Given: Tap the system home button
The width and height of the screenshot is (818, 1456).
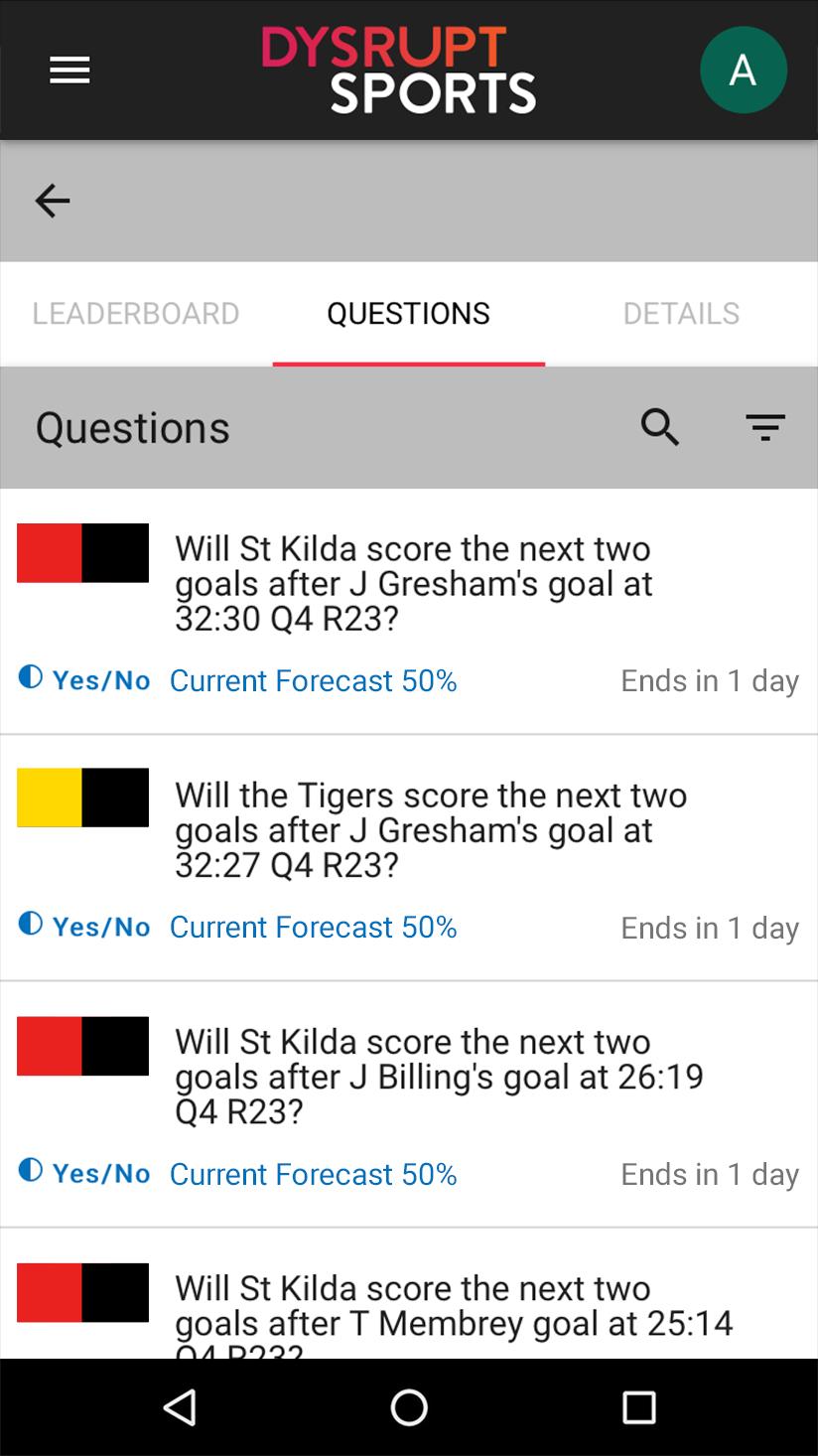Looking at the screenshot, I should [409, 1407].
